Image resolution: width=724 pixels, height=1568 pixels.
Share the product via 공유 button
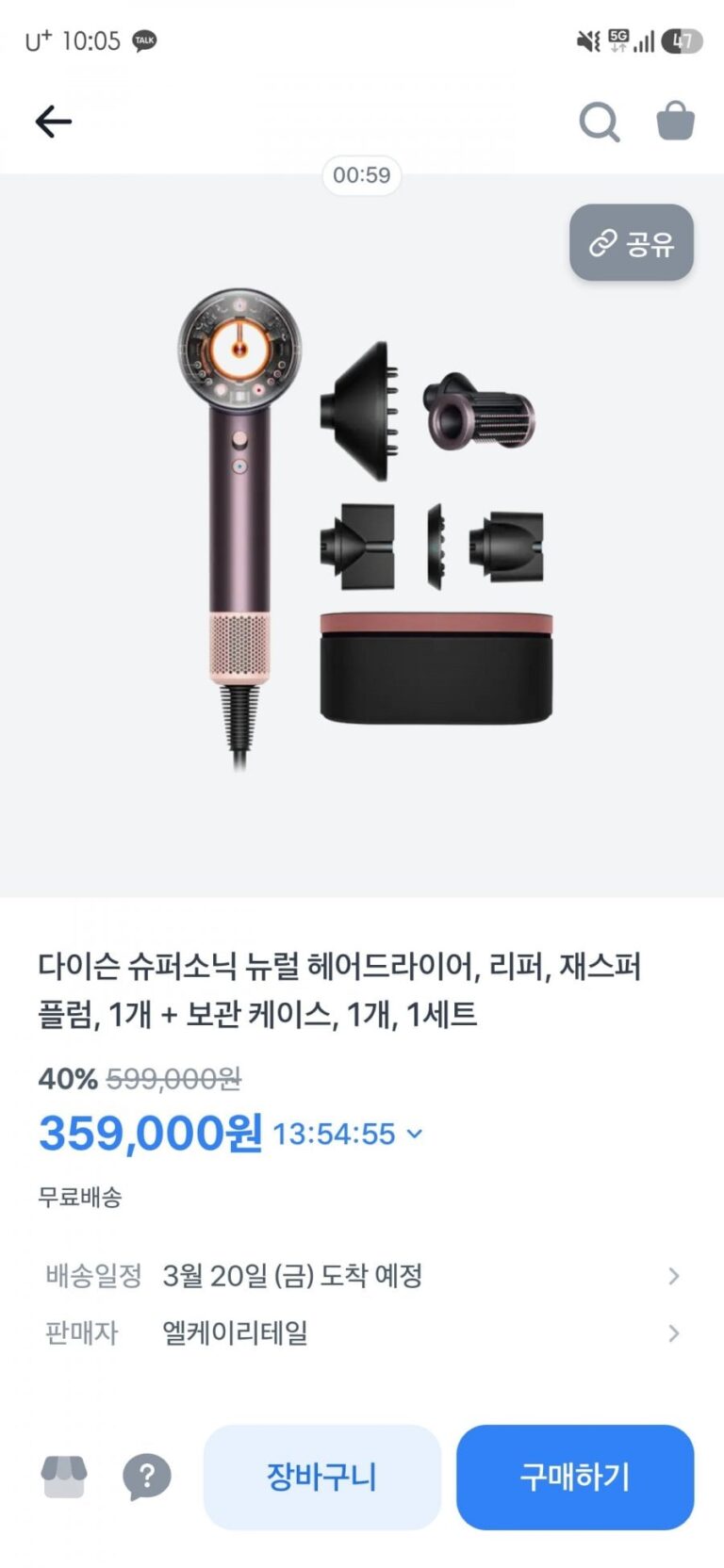tap(632, 243)
